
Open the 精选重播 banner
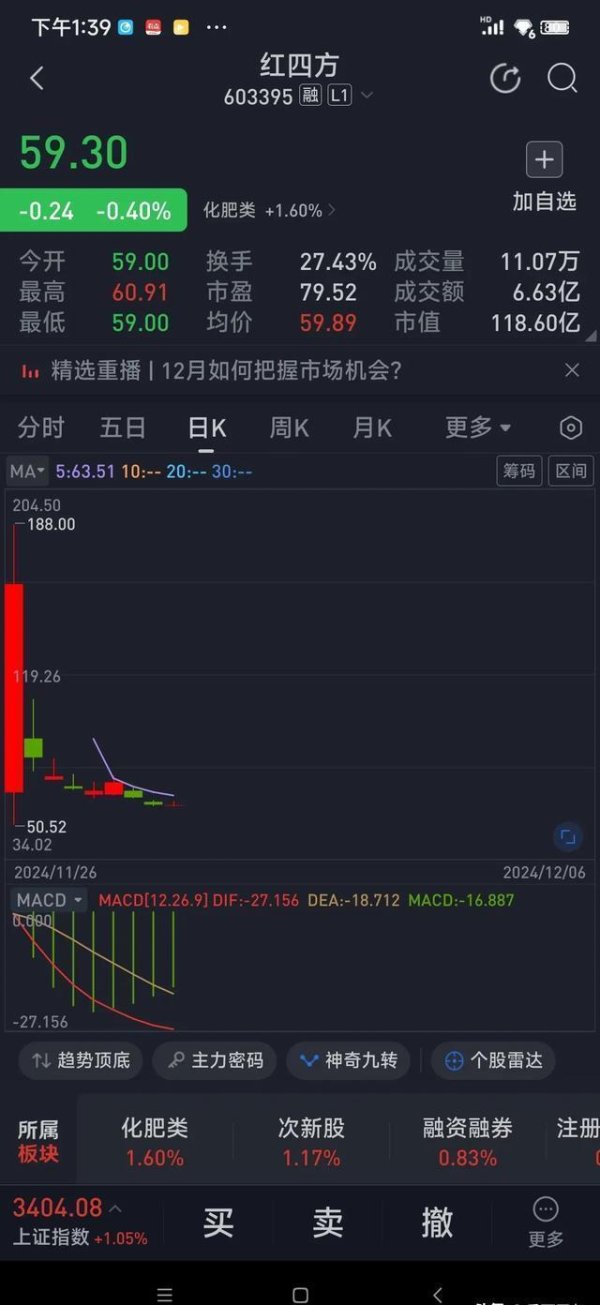point(226,371)
